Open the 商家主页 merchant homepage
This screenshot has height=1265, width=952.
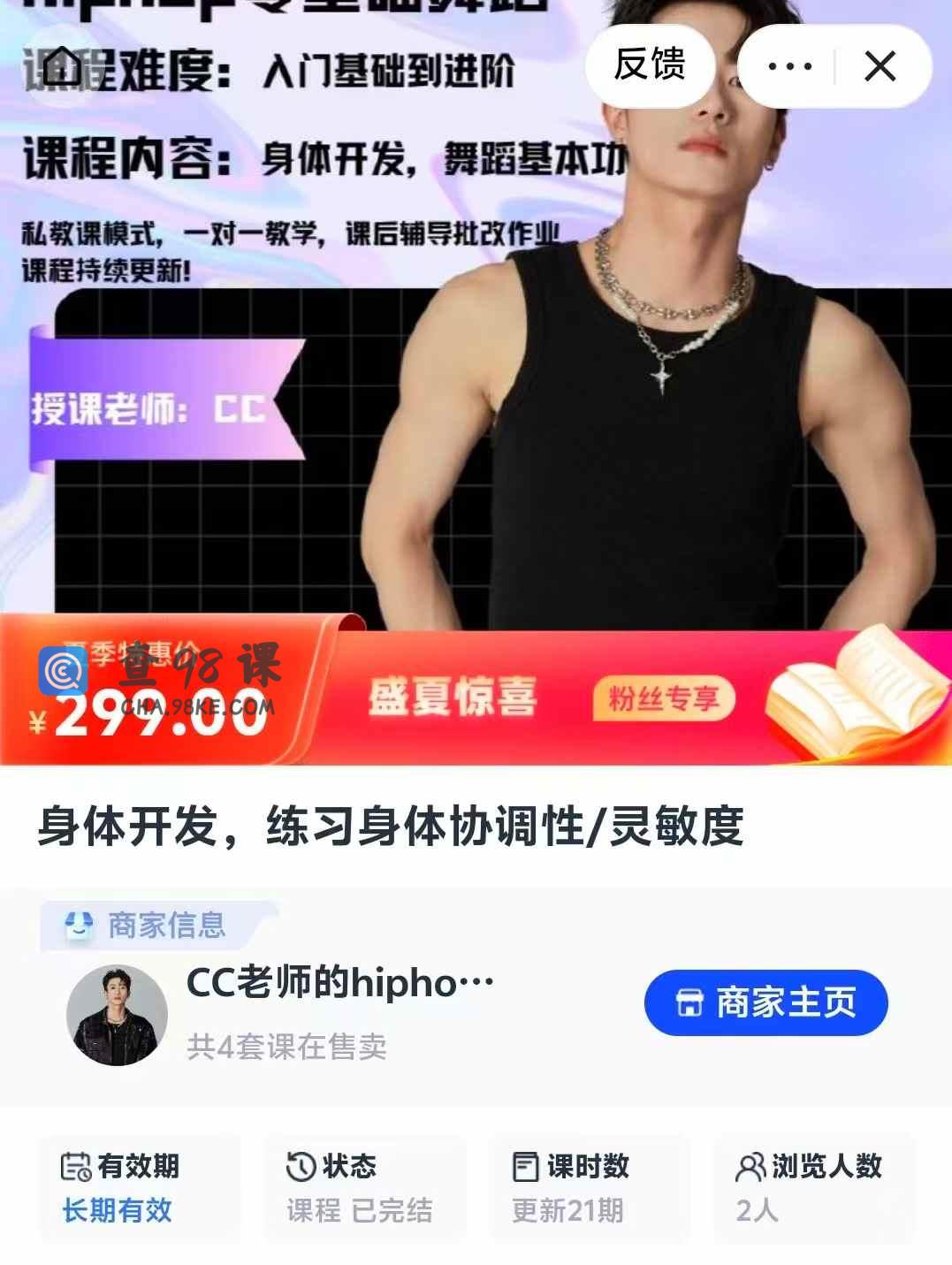(765, 1002)
